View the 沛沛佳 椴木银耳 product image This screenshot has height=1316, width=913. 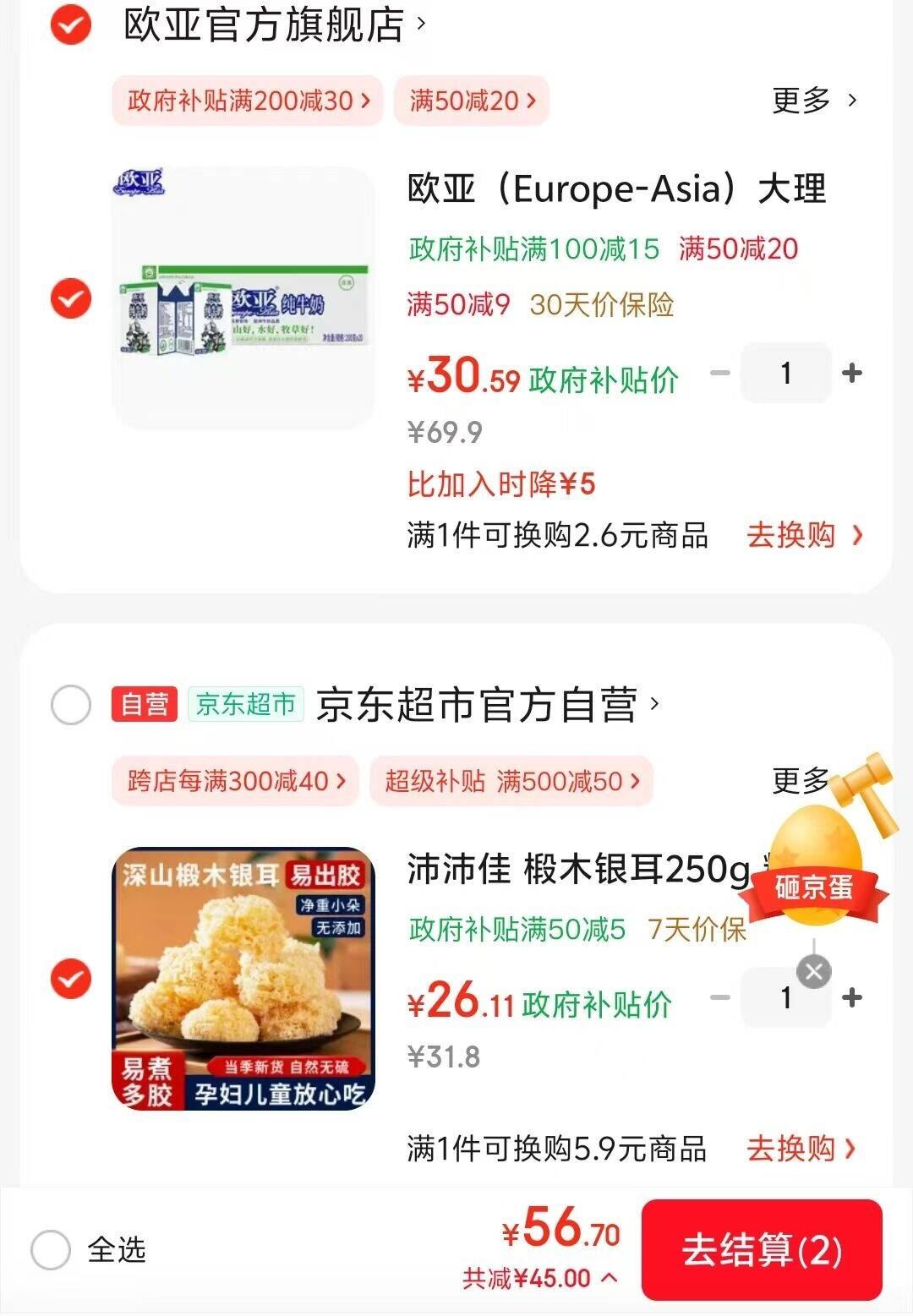coord(243,979)
